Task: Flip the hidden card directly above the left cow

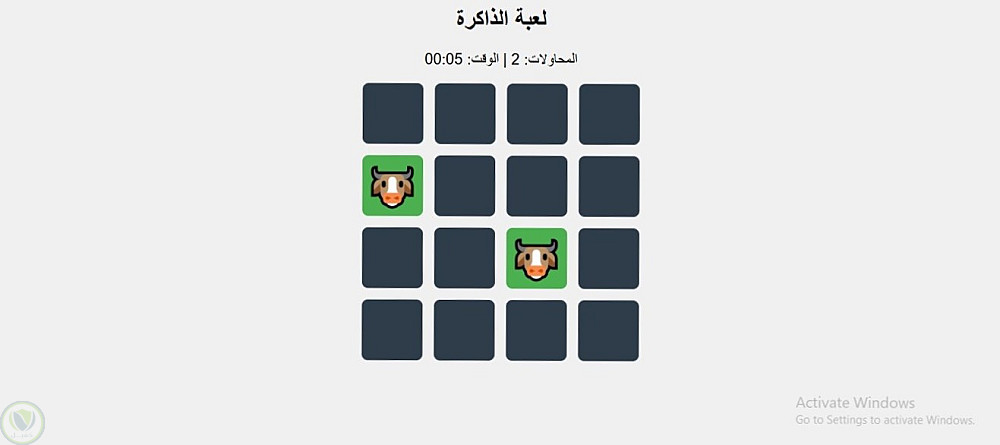Action: [x=393, y=114]
